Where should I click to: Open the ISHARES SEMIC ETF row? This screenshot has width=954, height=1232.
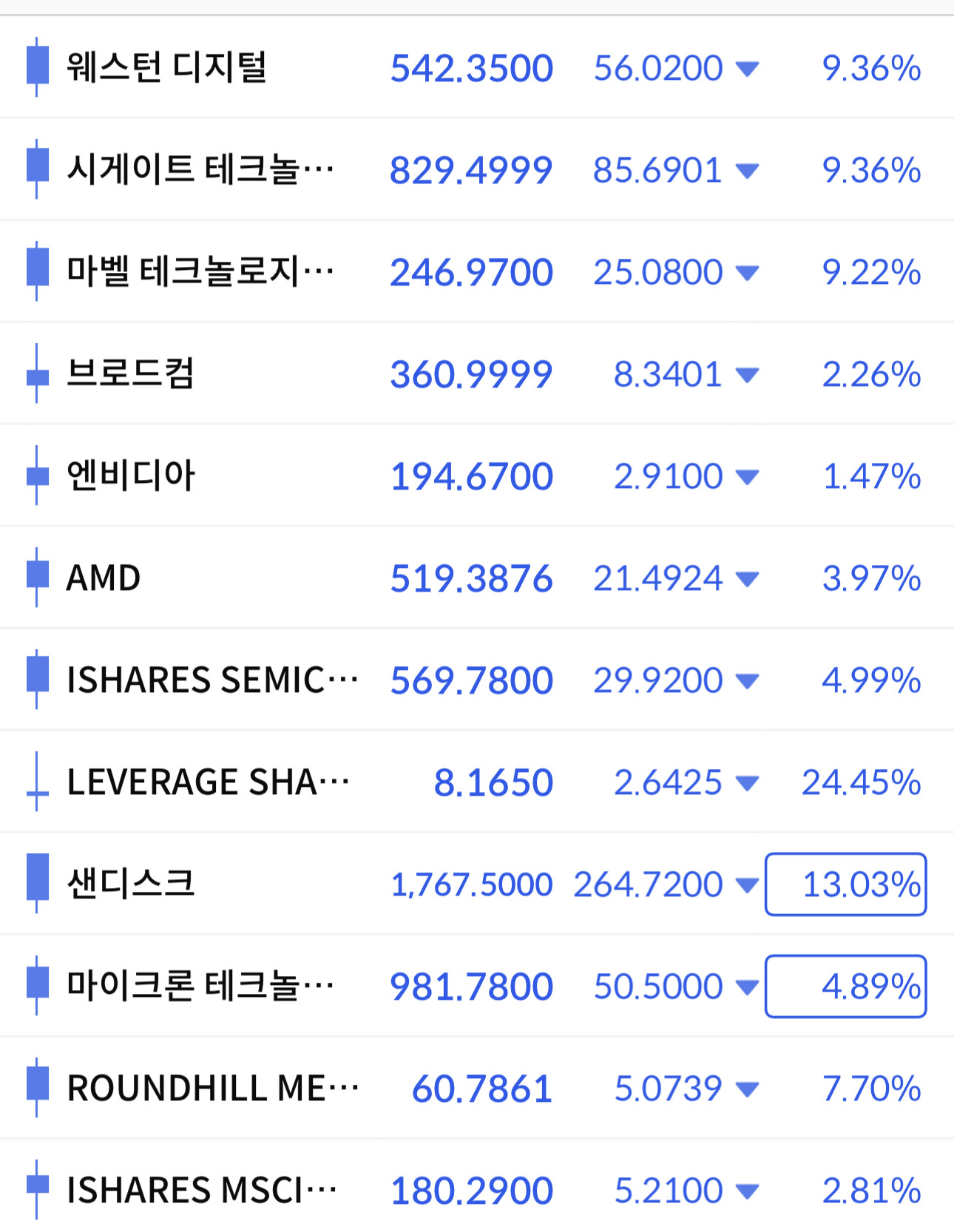(x=477, y=680)
